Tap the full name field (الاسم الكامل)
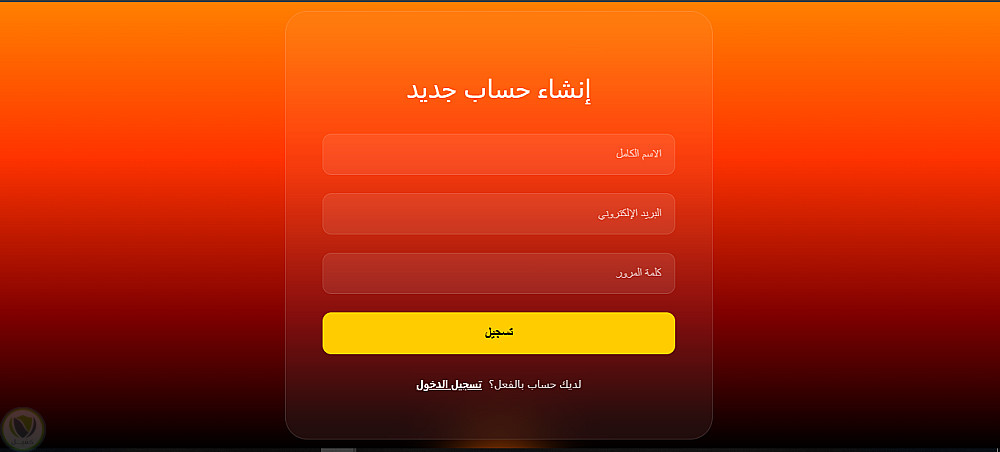Viewport: 1000px width, 452px height. click(498, 154)
